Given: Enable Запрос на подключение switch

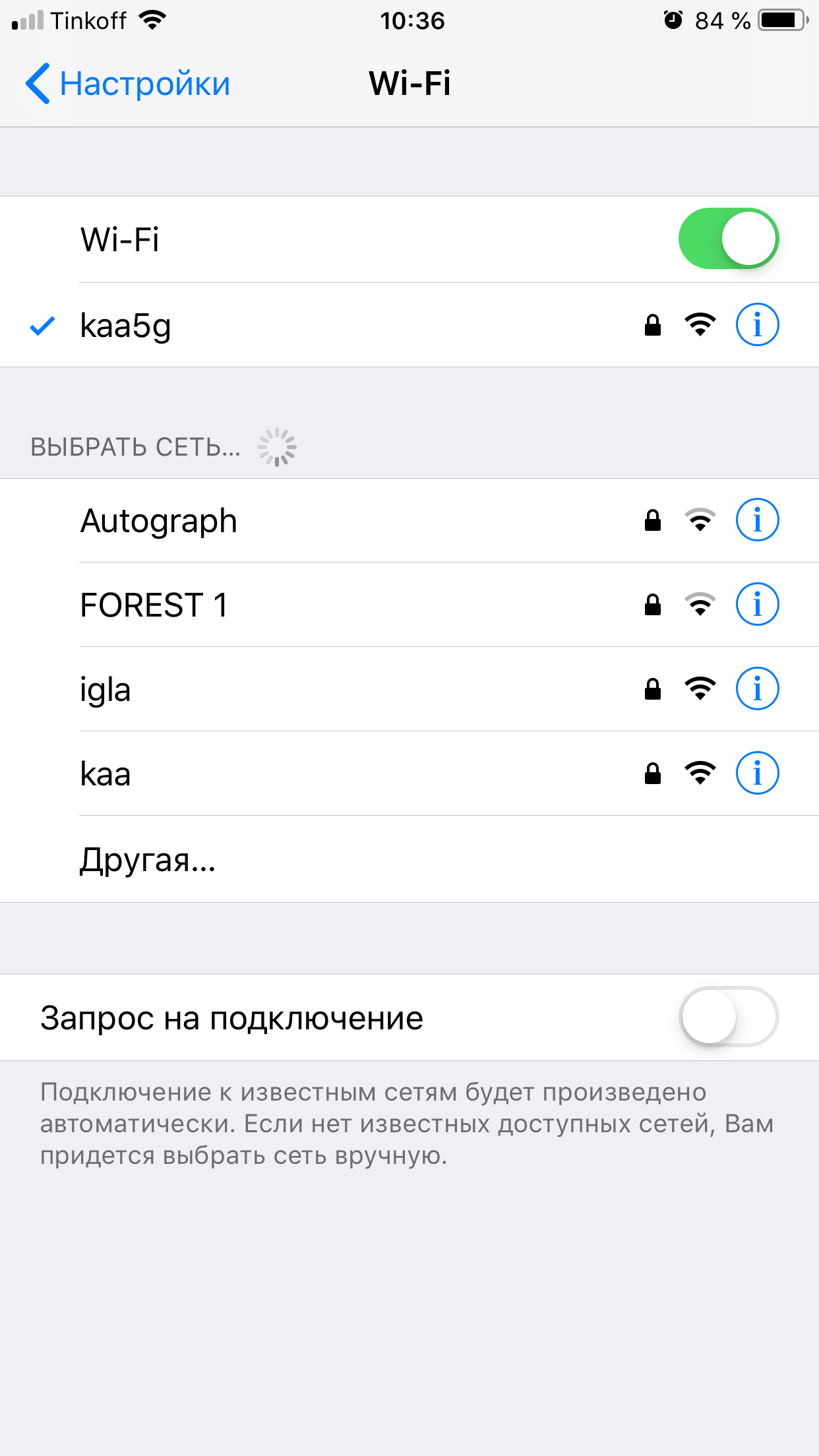Looking at the screenshot, I should coord(728,1017).
